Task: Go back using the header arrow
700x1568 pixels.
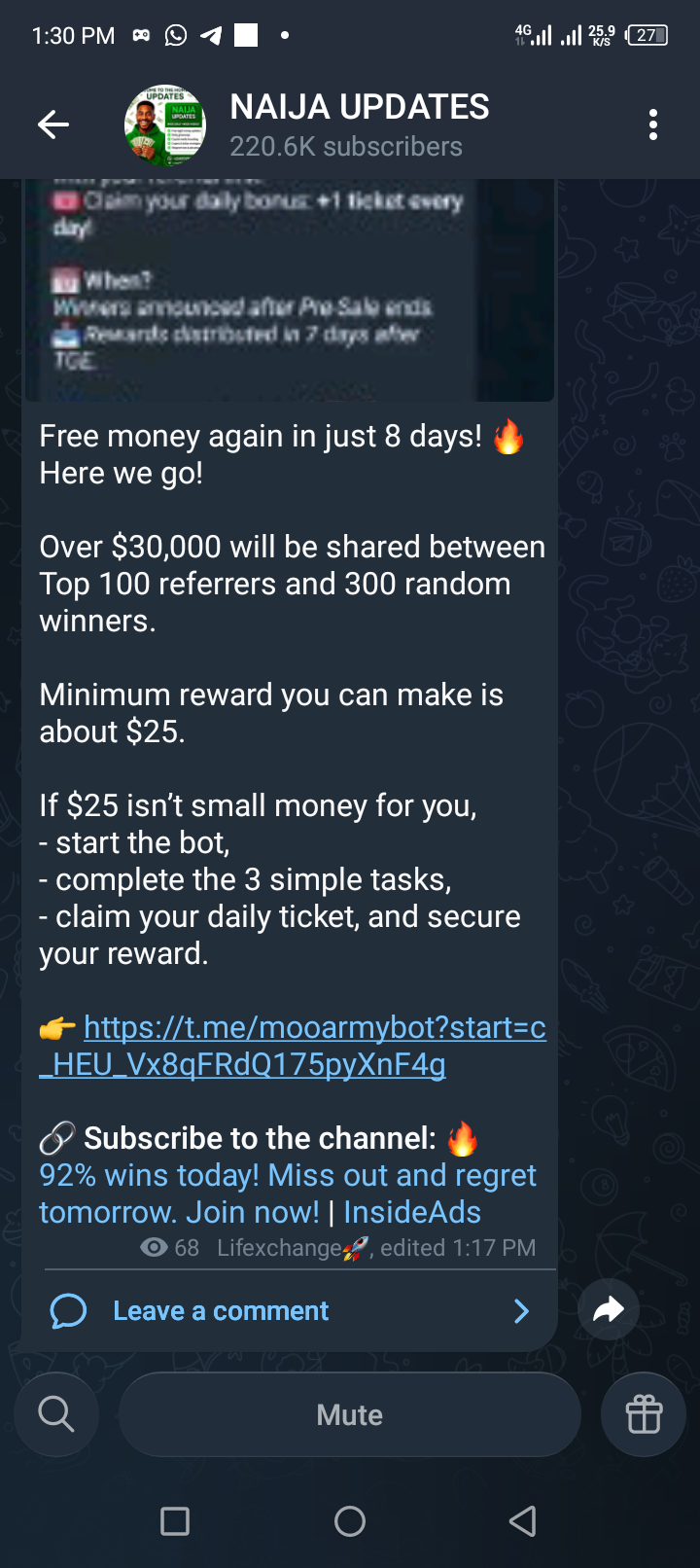Action: click(52, 125)
